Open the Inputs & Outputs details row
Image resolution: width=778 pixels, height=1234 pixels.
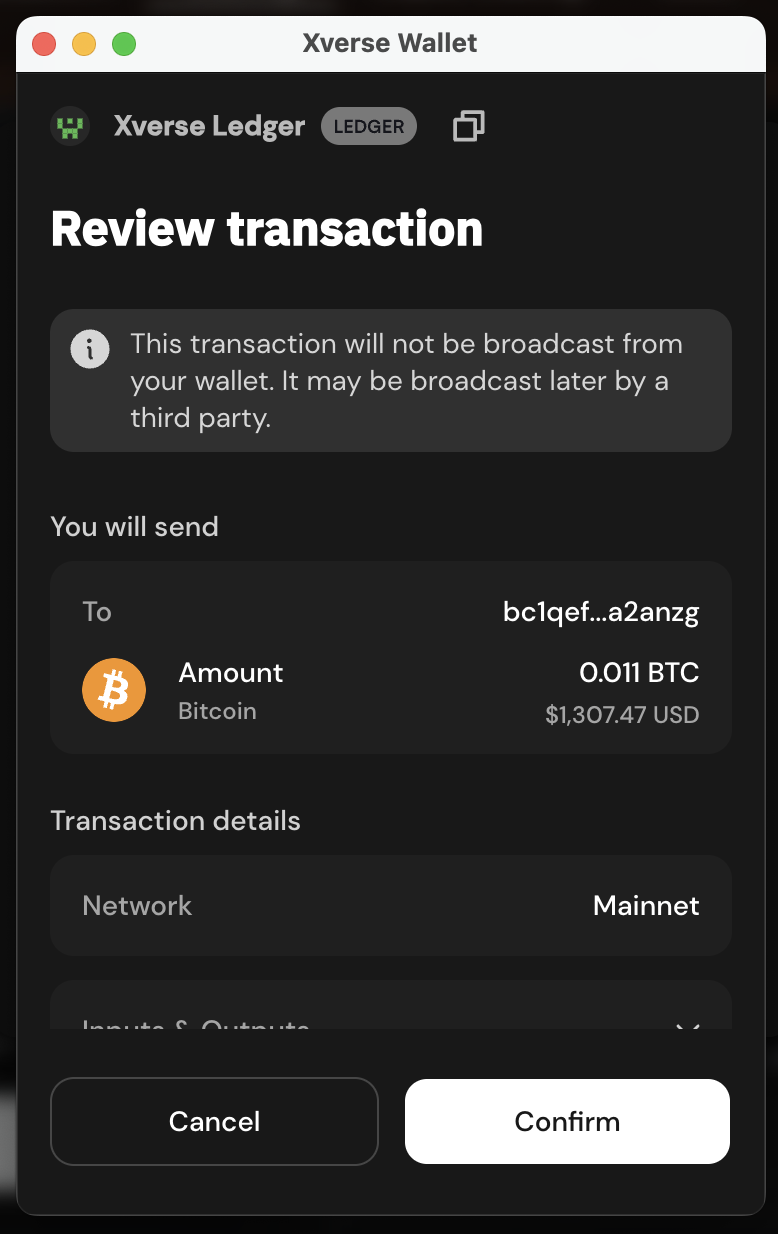coord(390,1025)
